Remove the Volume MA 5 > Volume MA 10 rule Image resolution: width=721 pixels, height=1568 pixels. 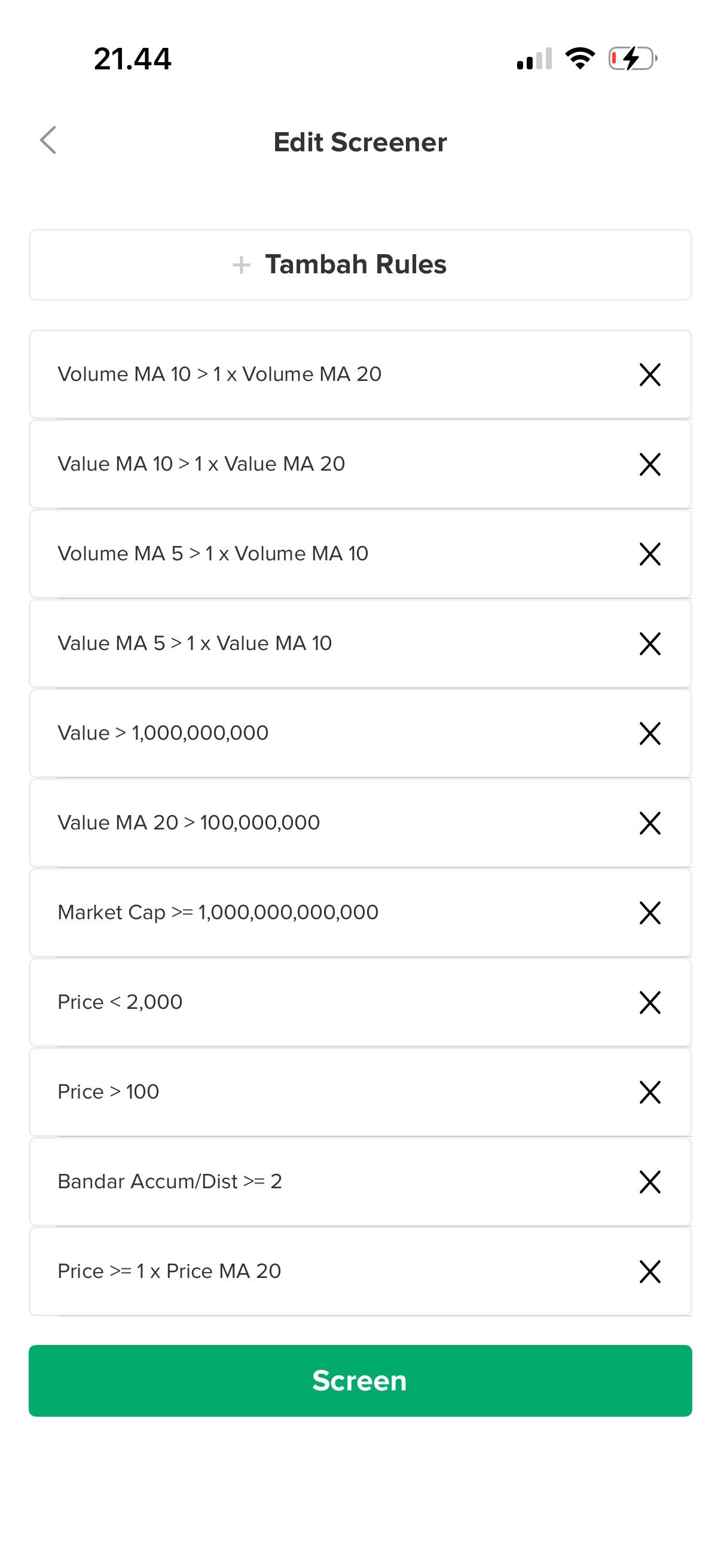tap(650, 554)
